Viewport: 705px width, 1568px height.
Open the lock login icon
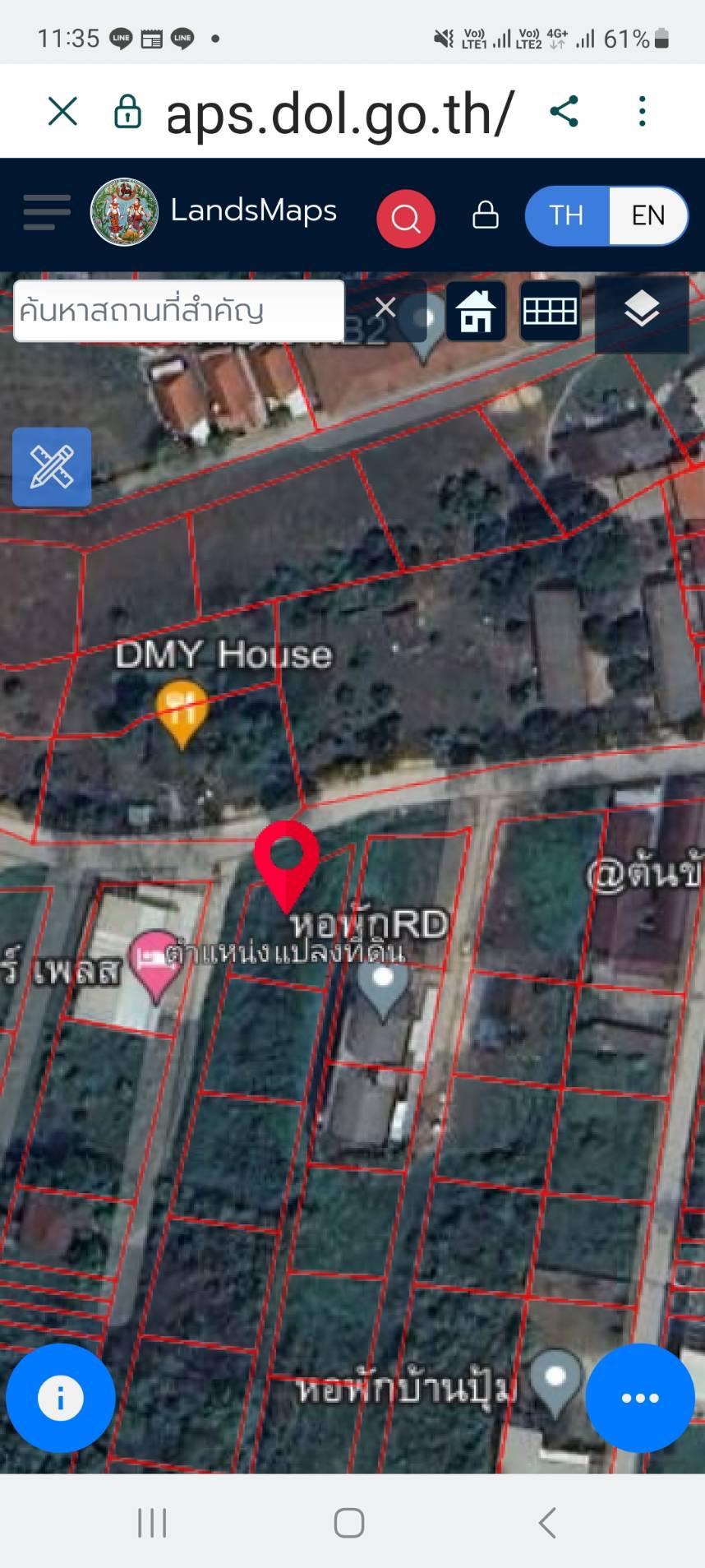[486, 215]
